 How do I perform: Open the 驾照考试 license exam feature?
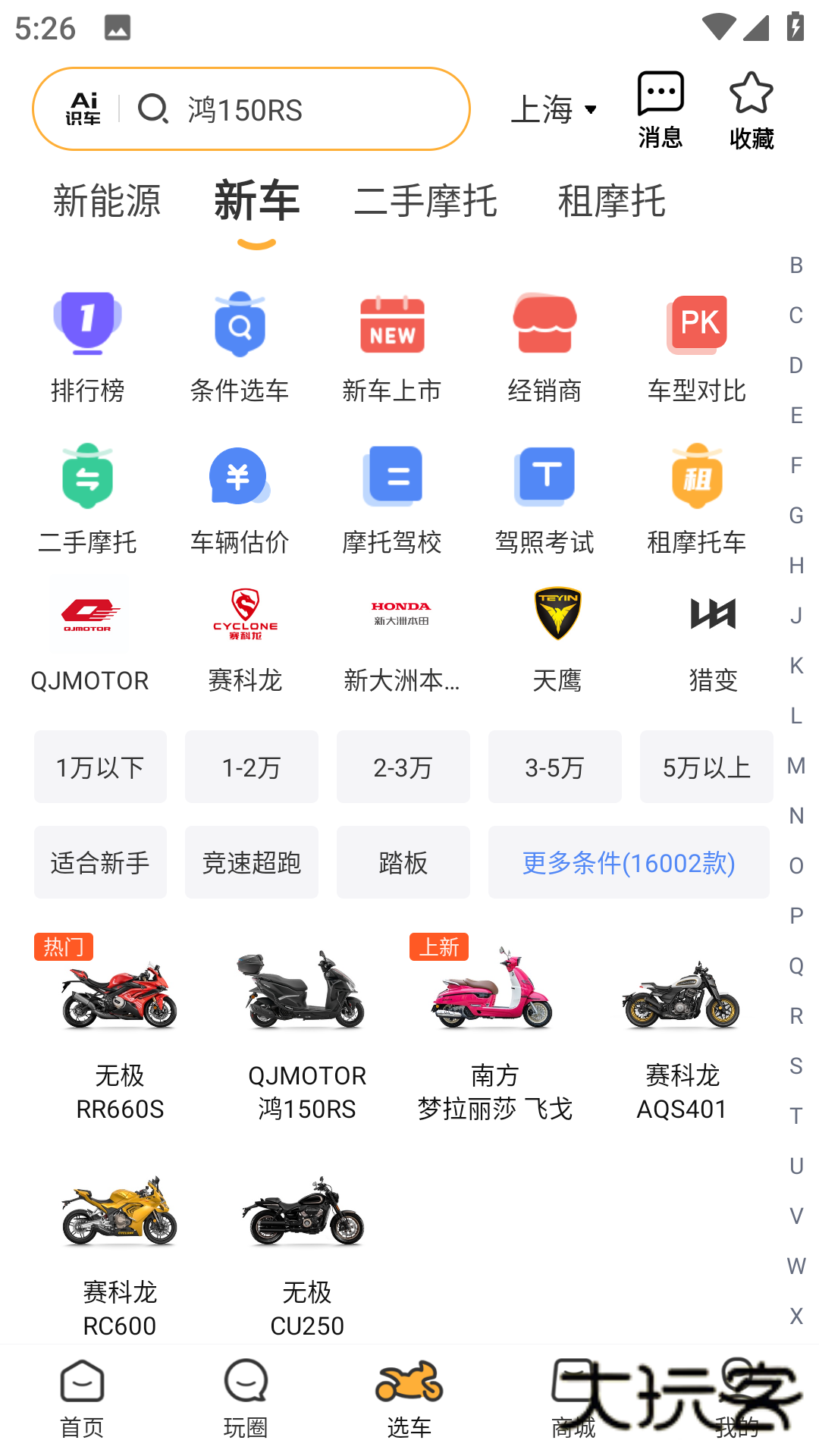pyautogui.click(x=544, y=497)
